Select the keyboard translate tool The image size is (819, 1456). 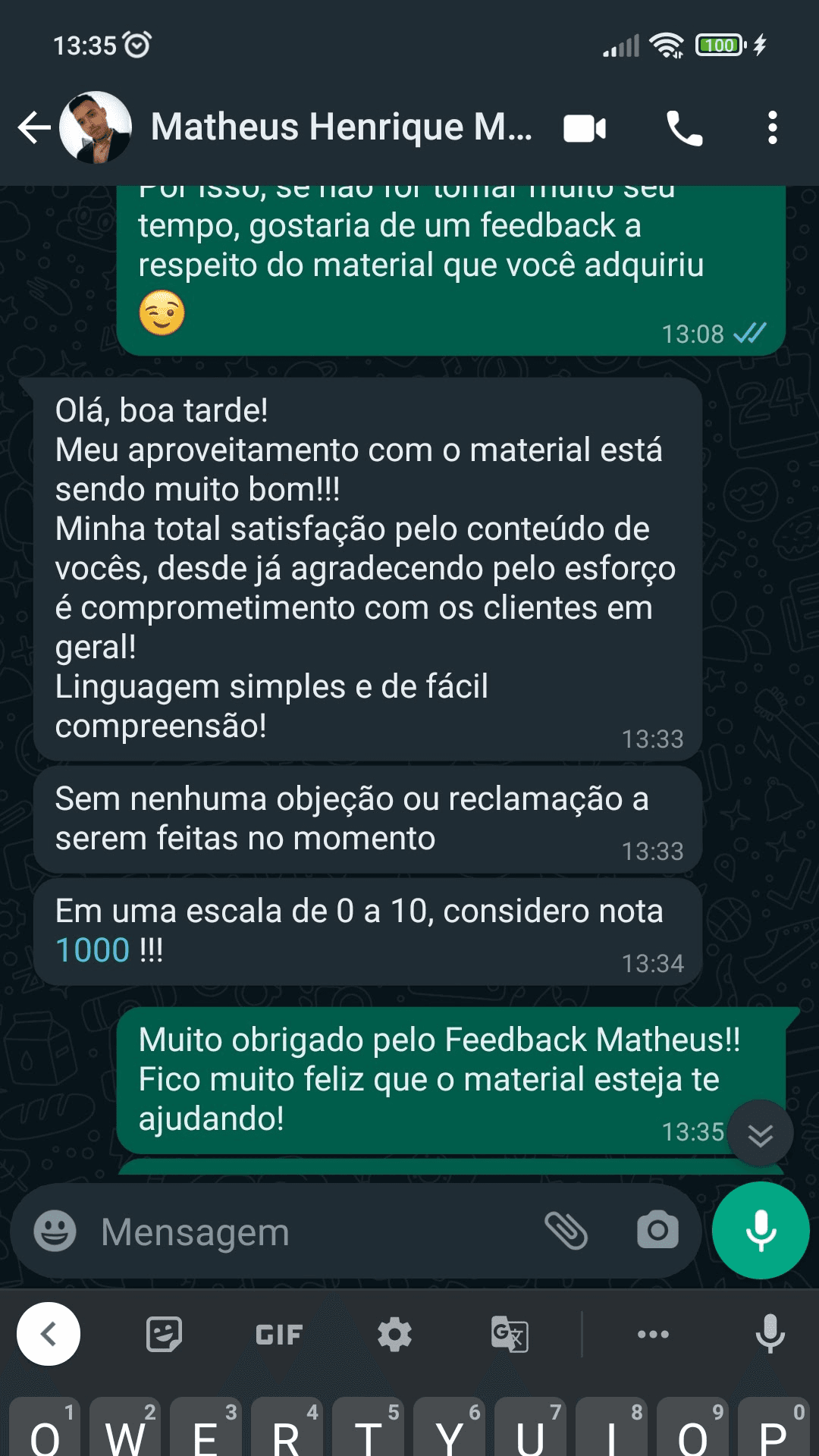(x=510, y=1334)
